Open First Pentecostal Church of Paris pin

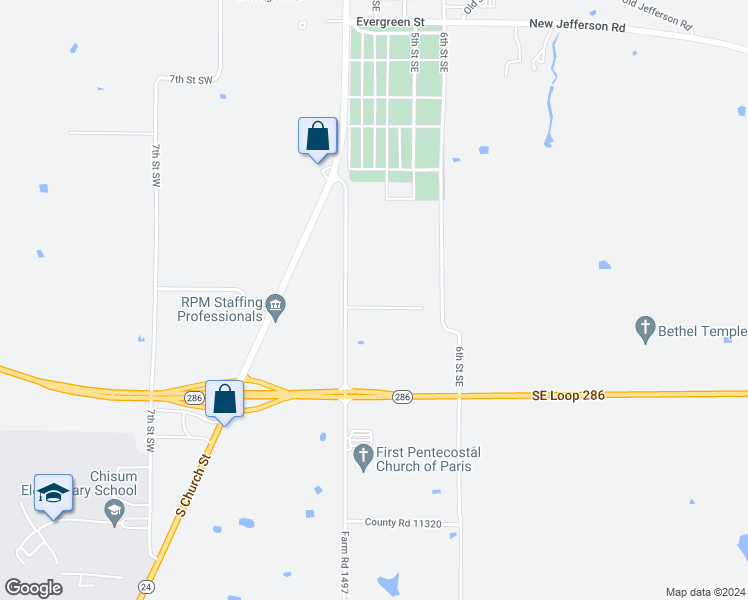pos(363,459)
